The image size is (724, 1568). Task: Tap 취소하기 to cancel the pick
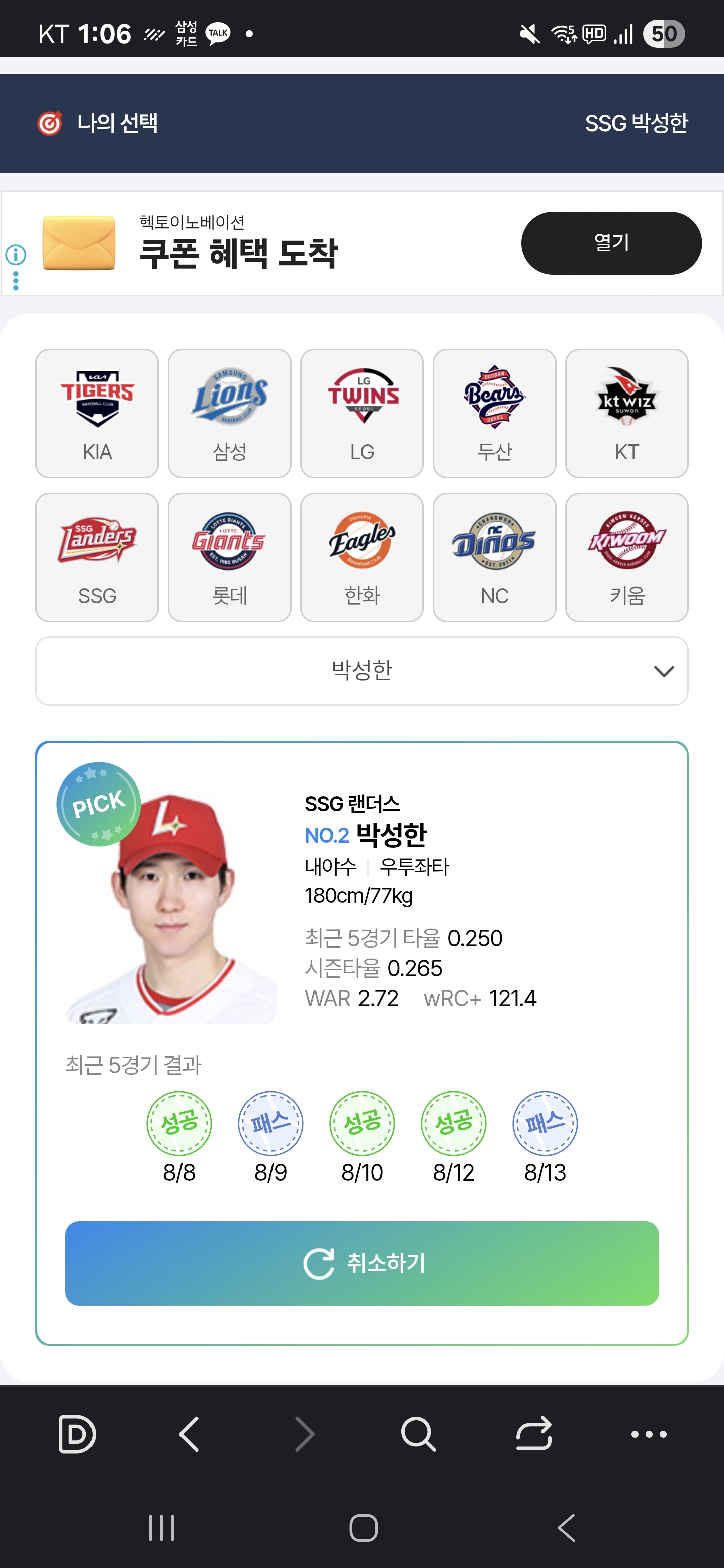pos(361,1263)
